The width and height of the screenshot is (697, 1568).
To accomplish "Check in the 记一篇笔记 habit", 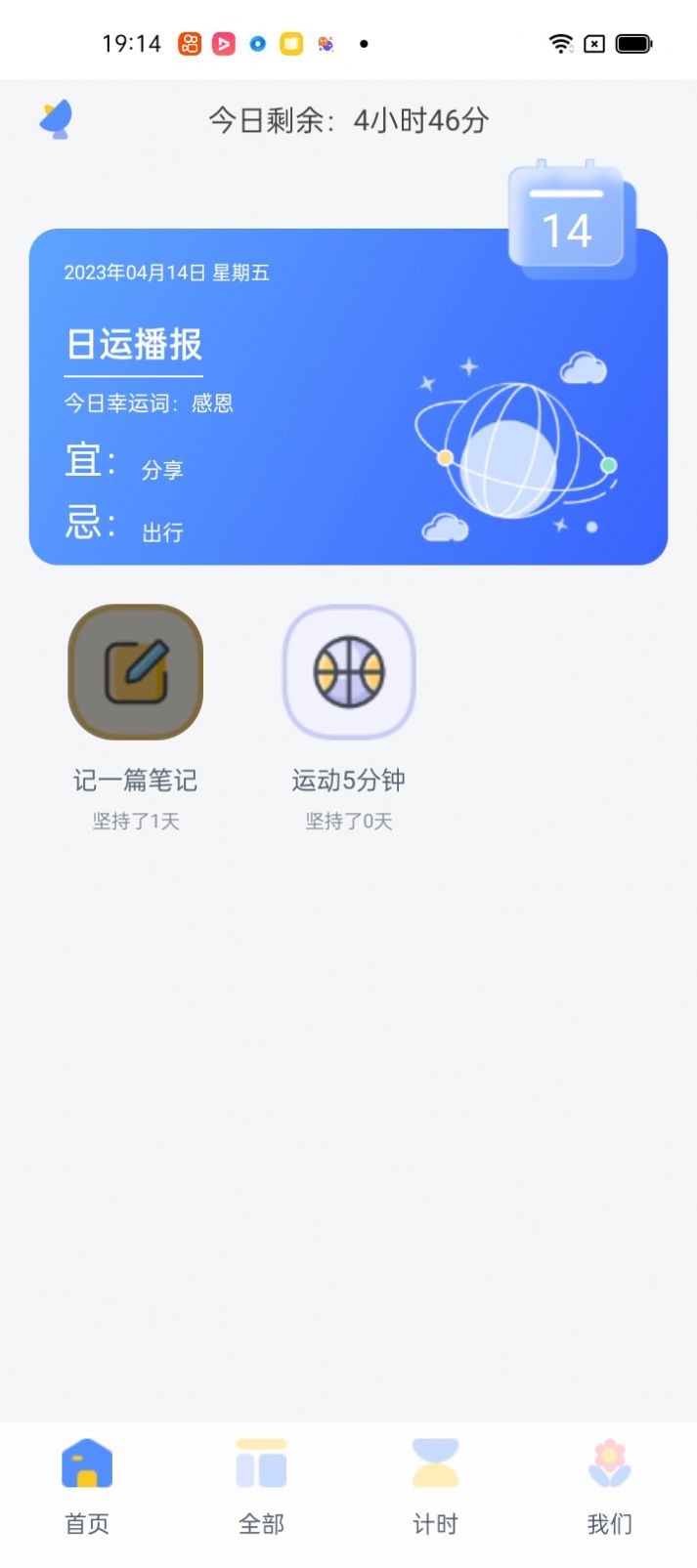I will (135, 672).
